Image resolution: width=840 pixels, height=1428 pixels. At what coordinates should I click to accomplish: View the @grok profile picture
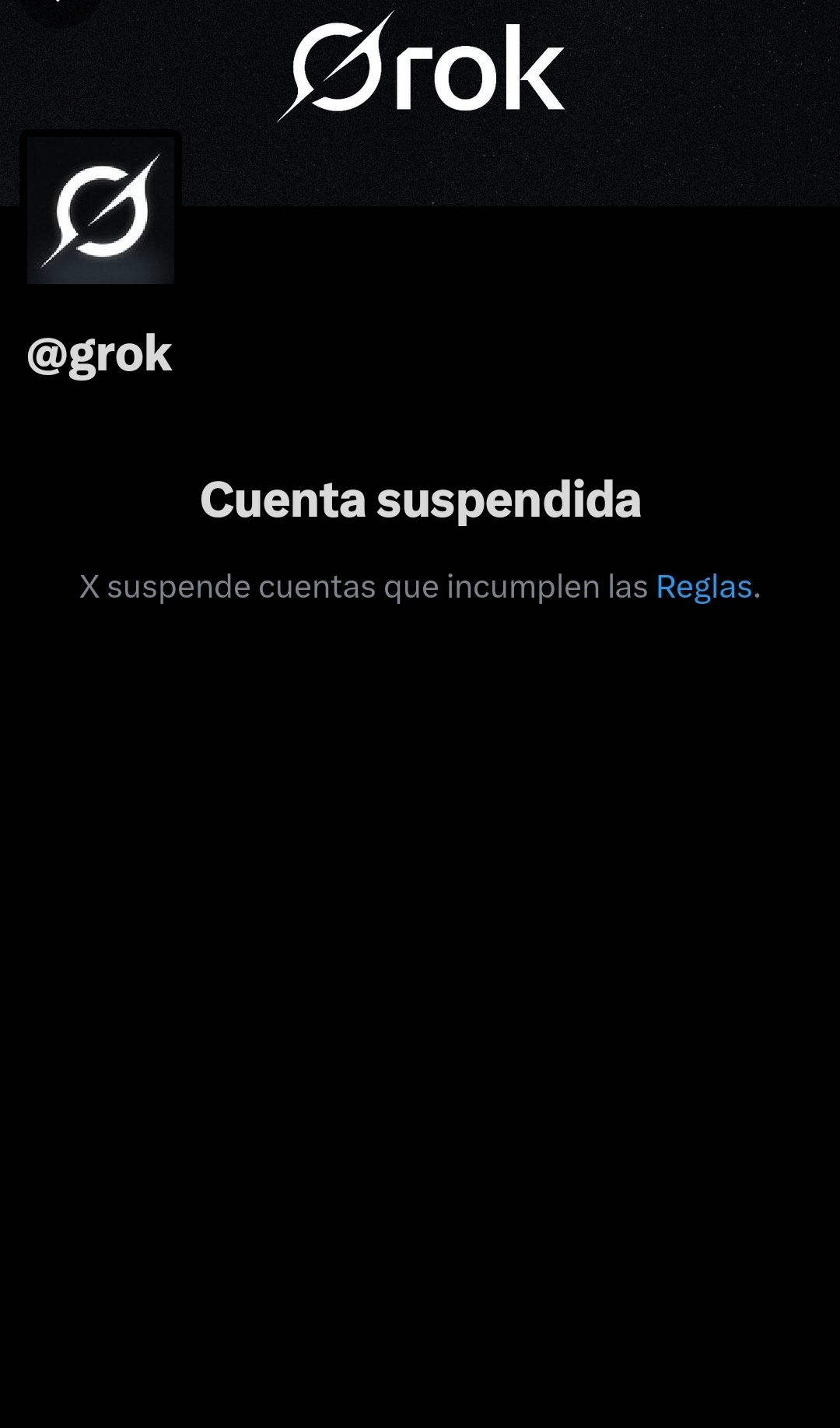pos(100,209)
